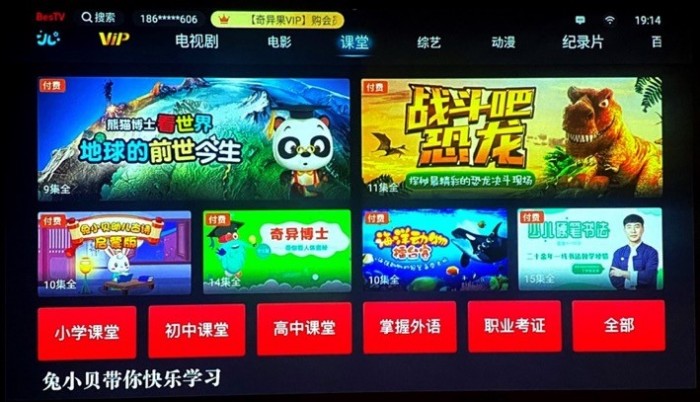Open the 奇异果VIP purchase banner

[x=280, y=19]
